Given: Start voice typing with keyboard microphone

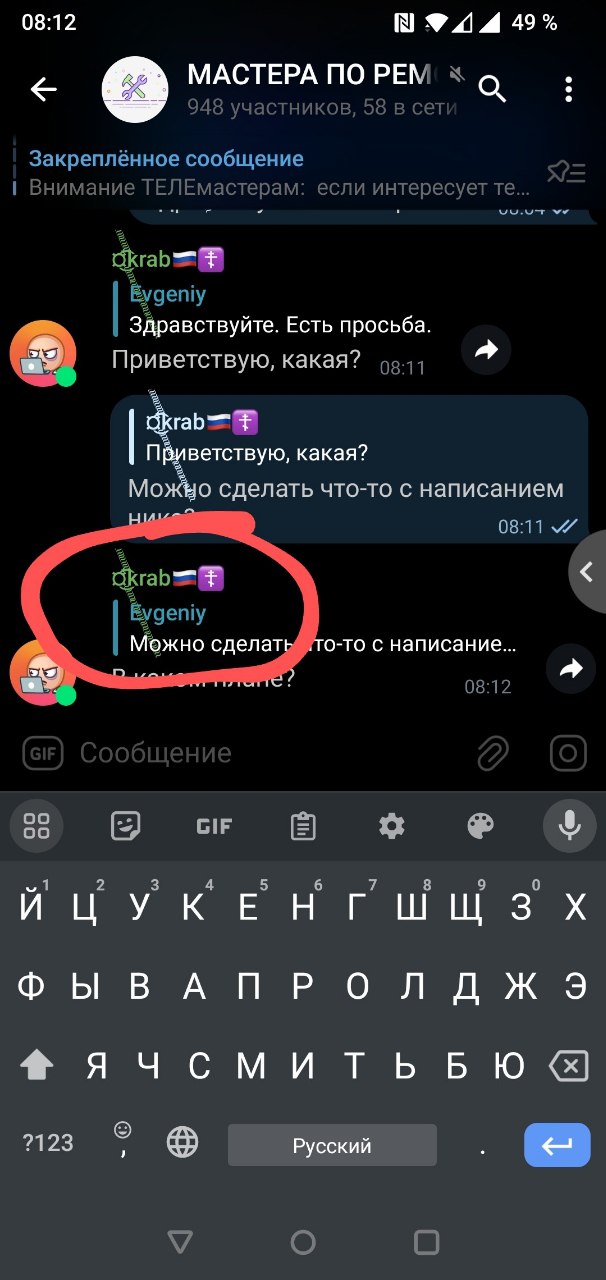Looking at the screenshot, I should (570, 825).
